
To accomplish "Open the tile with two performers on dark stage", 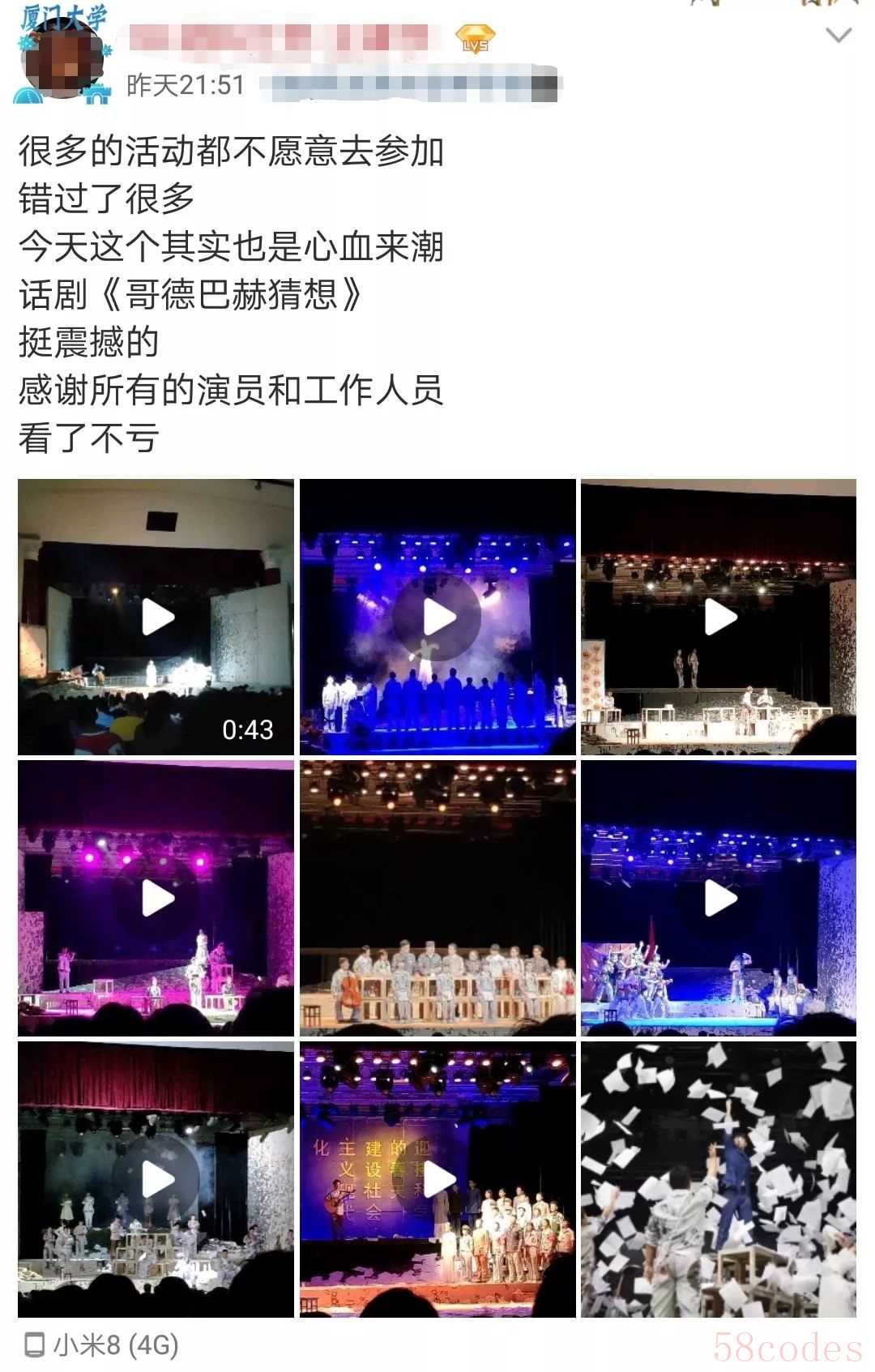I will (719, 618).
